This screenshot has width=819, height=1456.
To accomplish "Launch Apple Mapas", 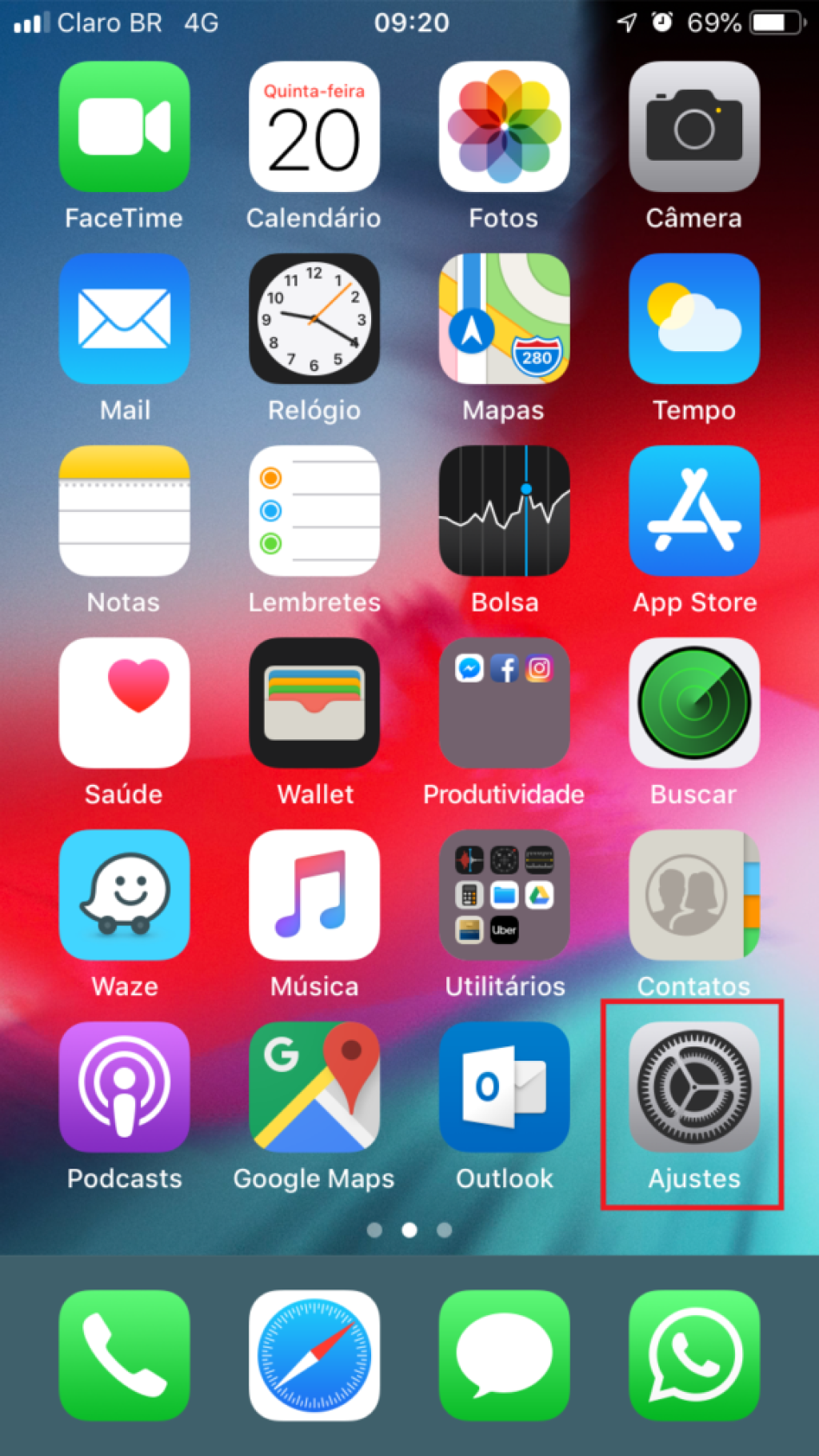I will click(504, 318).
